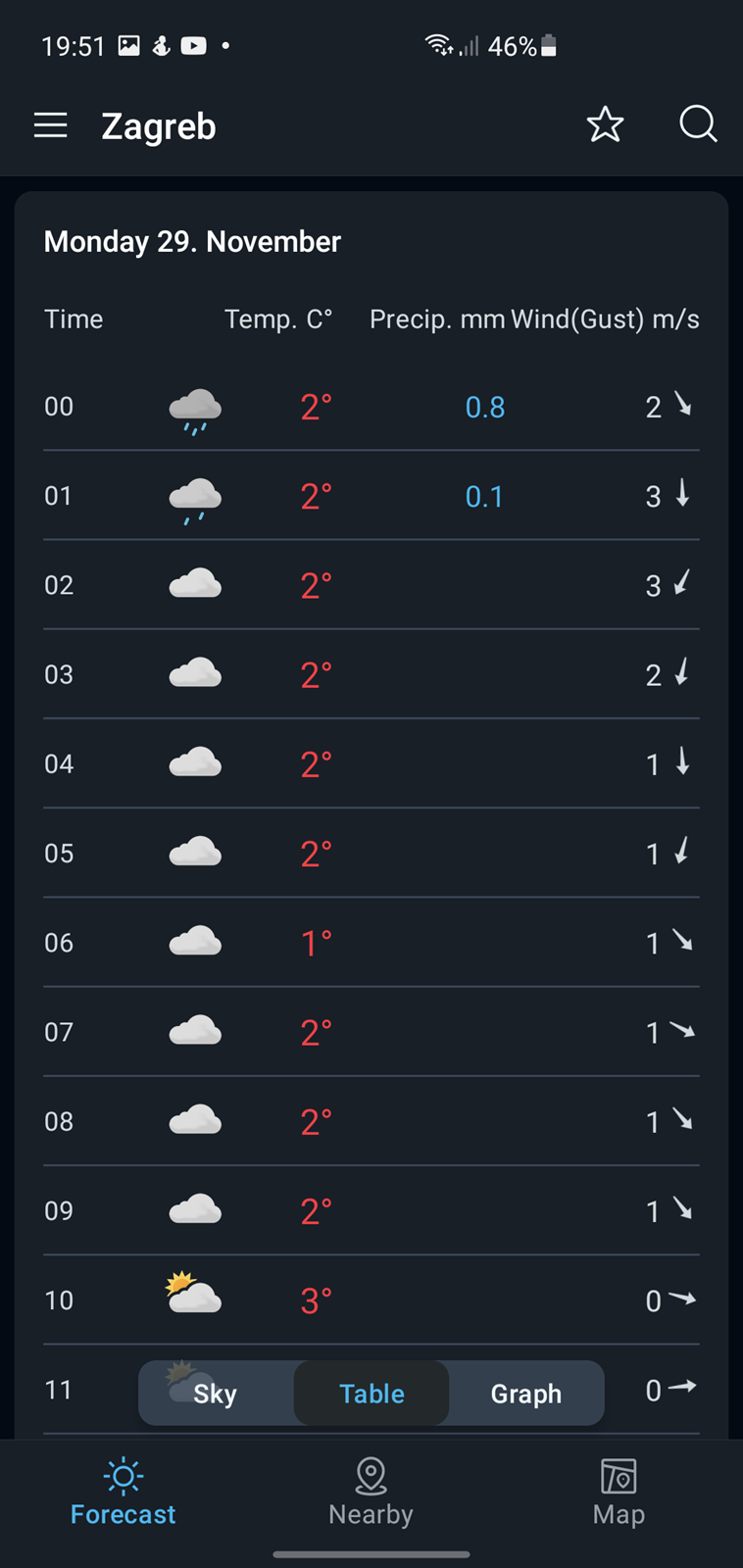743x1568 pixels.
Task: Add Zagreb to favorites with the star
Action: tap(605, 124)
